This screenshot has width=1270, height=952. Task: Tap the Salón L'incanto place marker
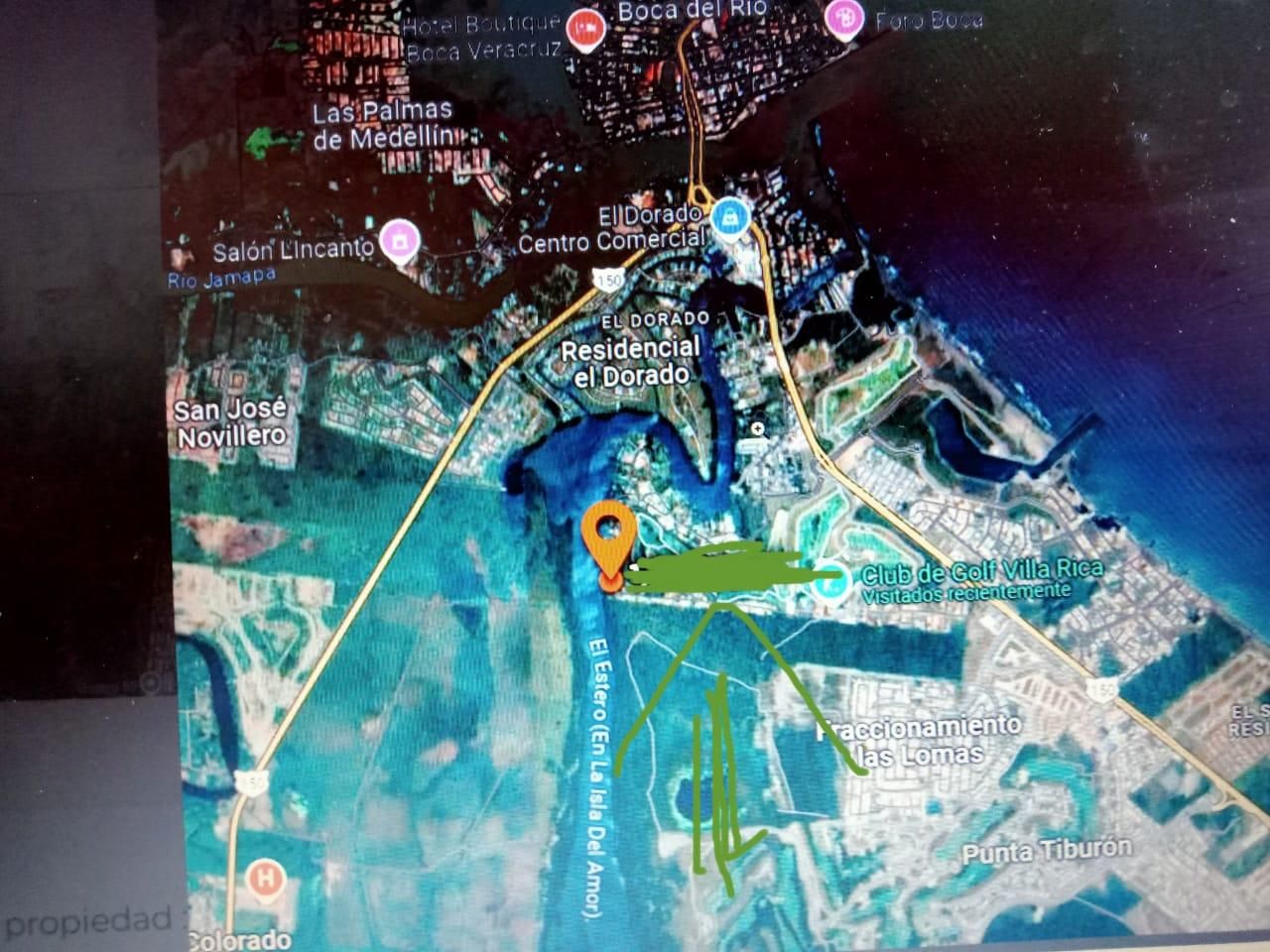click(400, 242)
